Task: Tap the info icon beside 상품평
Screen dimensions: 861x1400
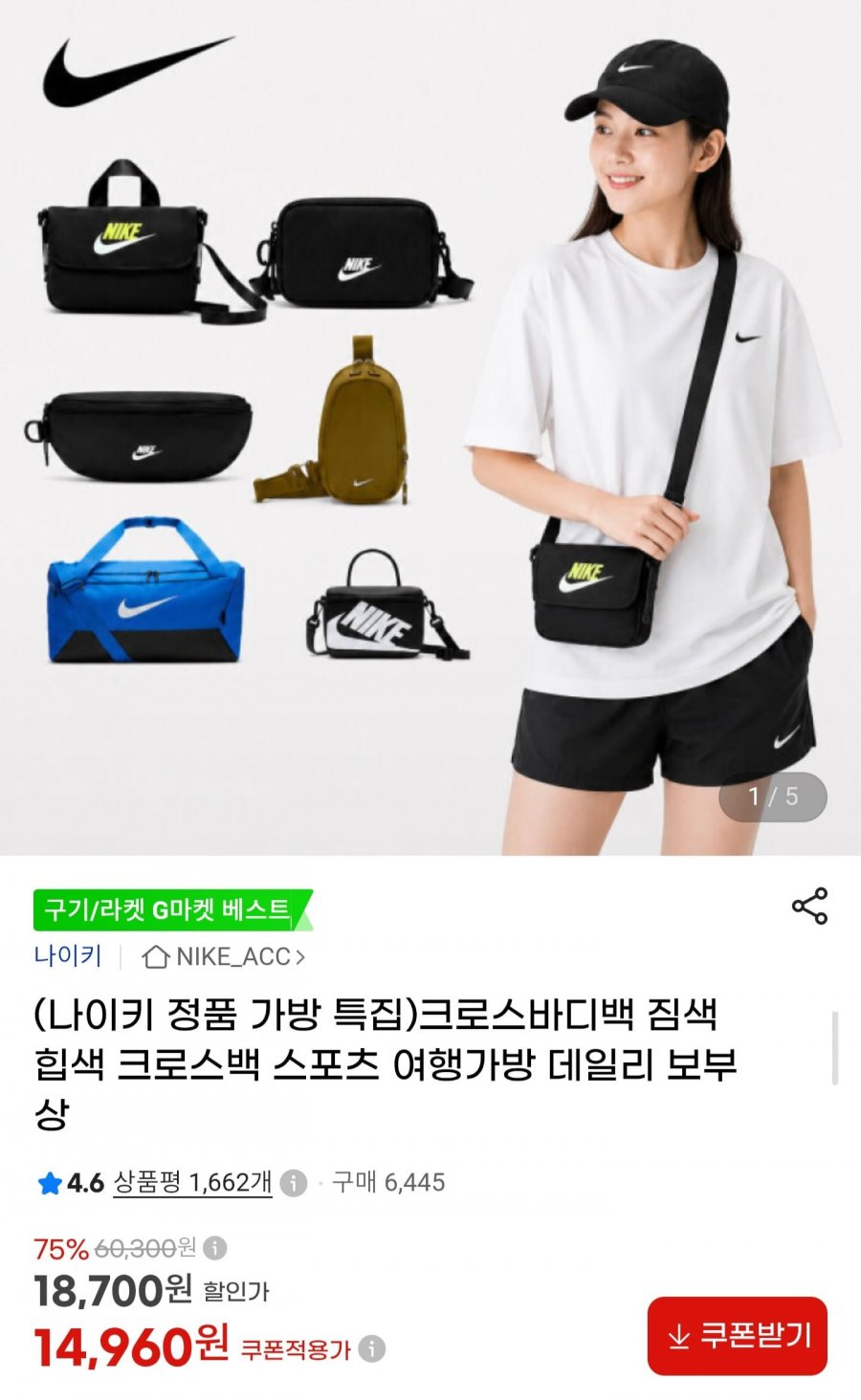Action: pyautogui.click(x=294, y=1183)
